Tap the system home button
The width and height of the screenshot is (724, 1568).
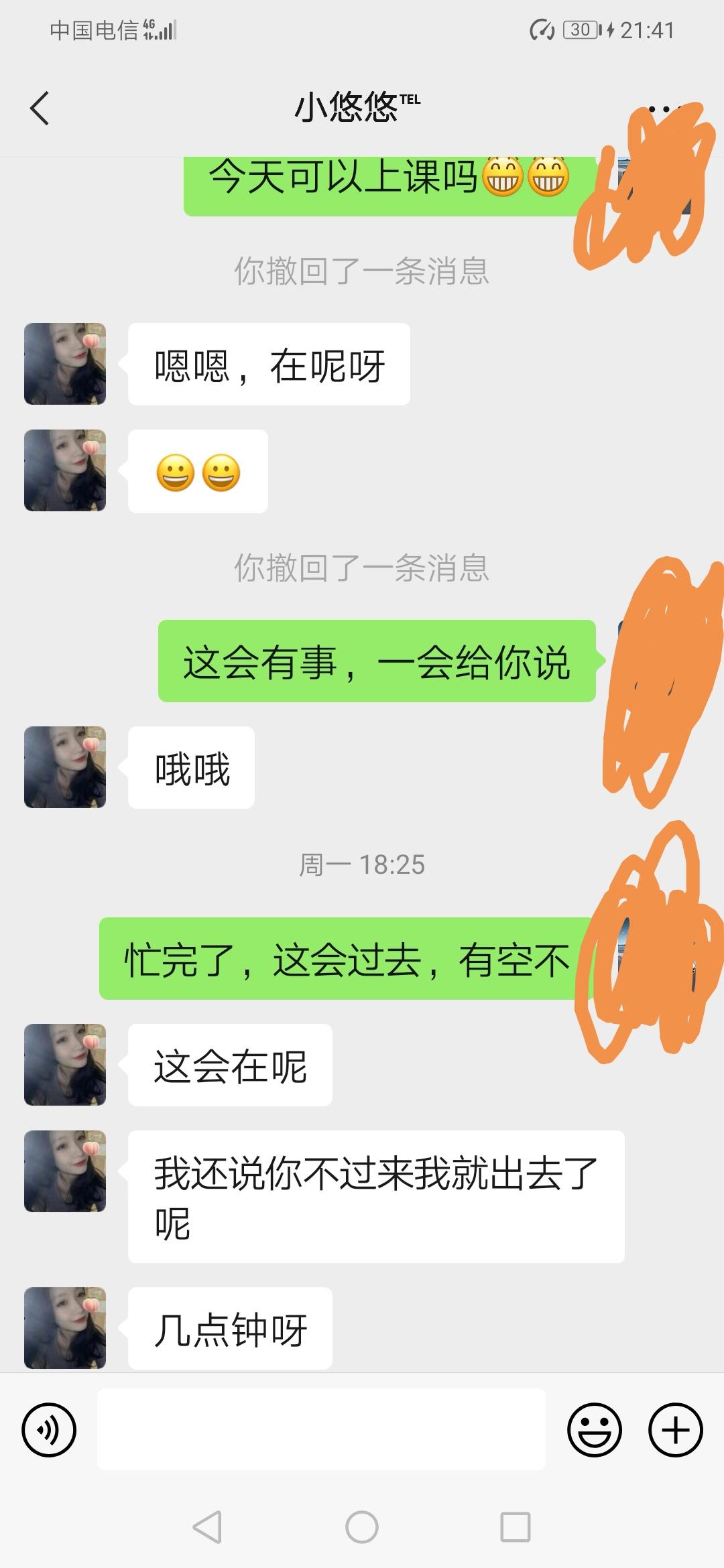pos(362,1528)
